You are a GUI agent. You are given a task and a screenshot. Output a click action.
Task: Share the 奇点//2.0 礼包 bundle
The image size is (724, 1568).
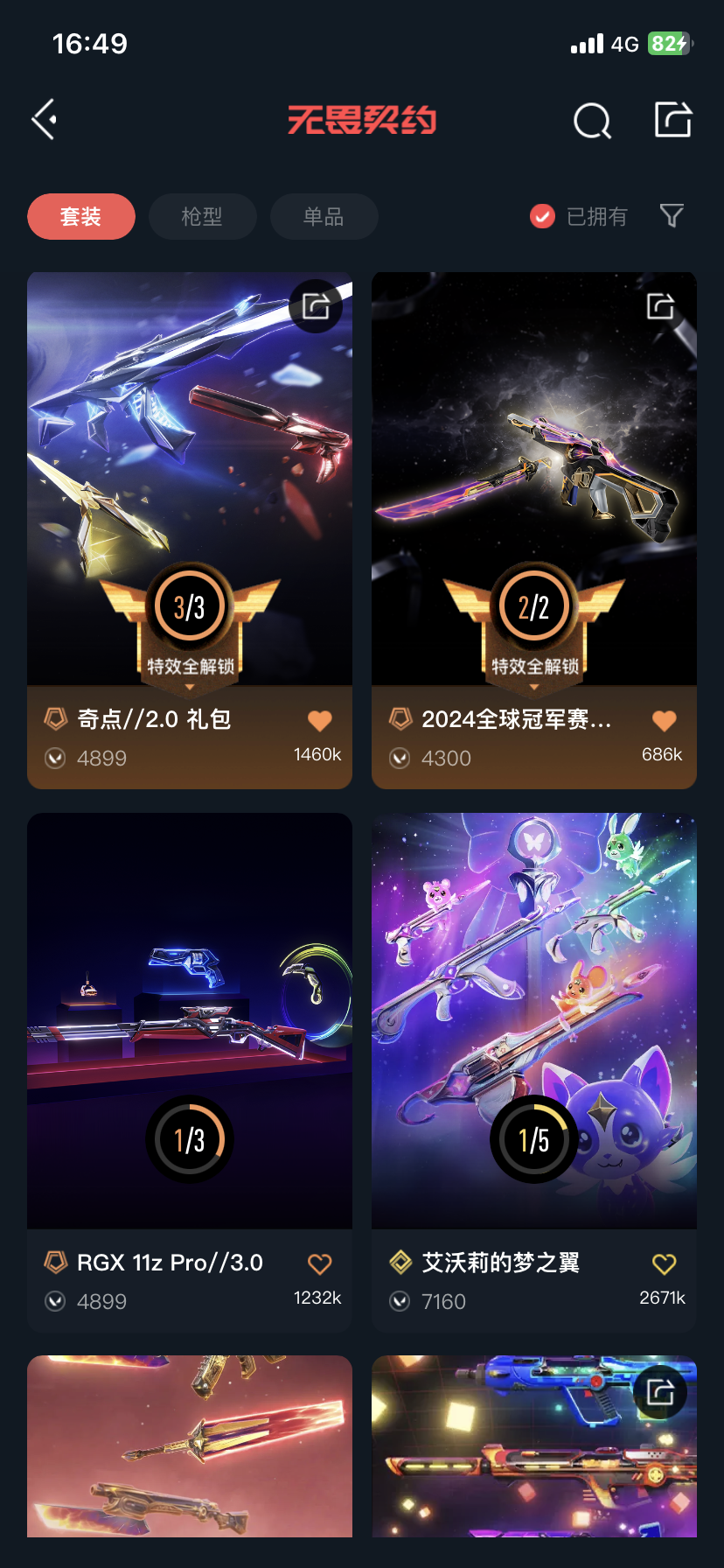coord(316,306)
